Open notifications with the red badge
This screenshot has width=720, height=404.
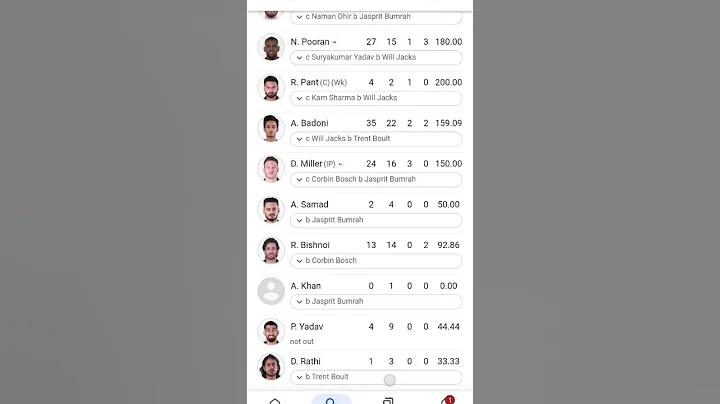tap(445, 400)
